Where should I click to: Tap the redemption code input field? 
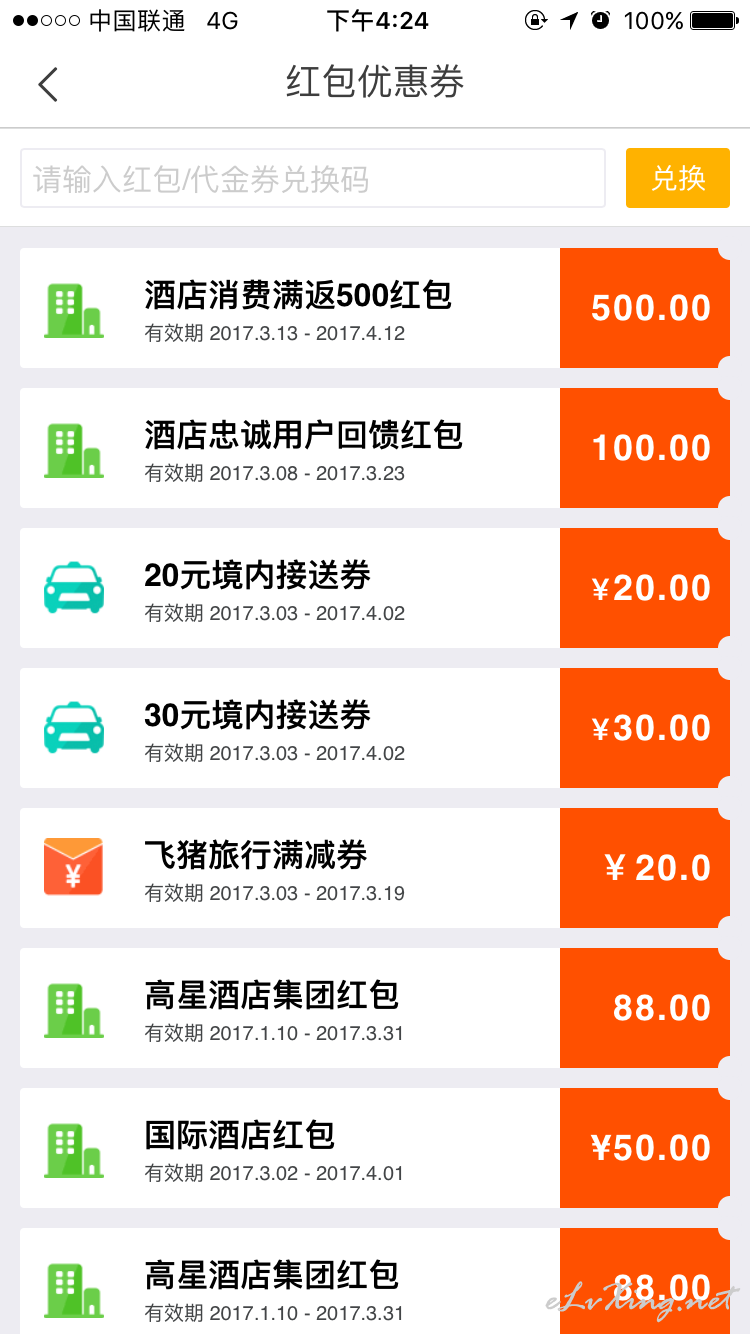[313, 178]
